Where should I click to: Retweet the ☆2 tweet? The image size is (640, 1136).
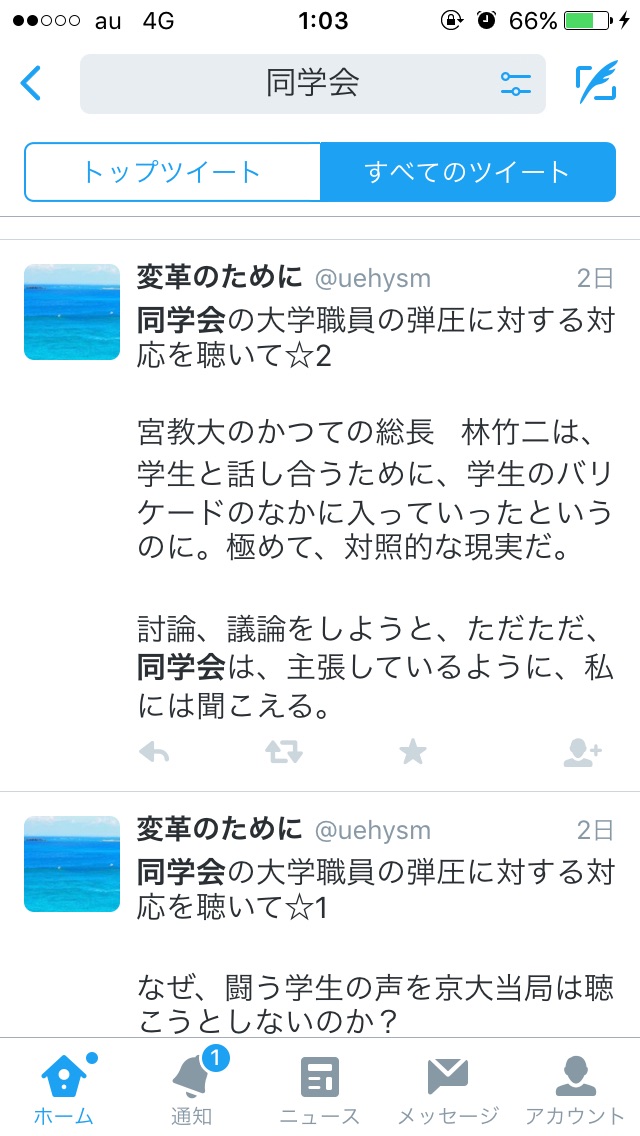click(283, 752)
